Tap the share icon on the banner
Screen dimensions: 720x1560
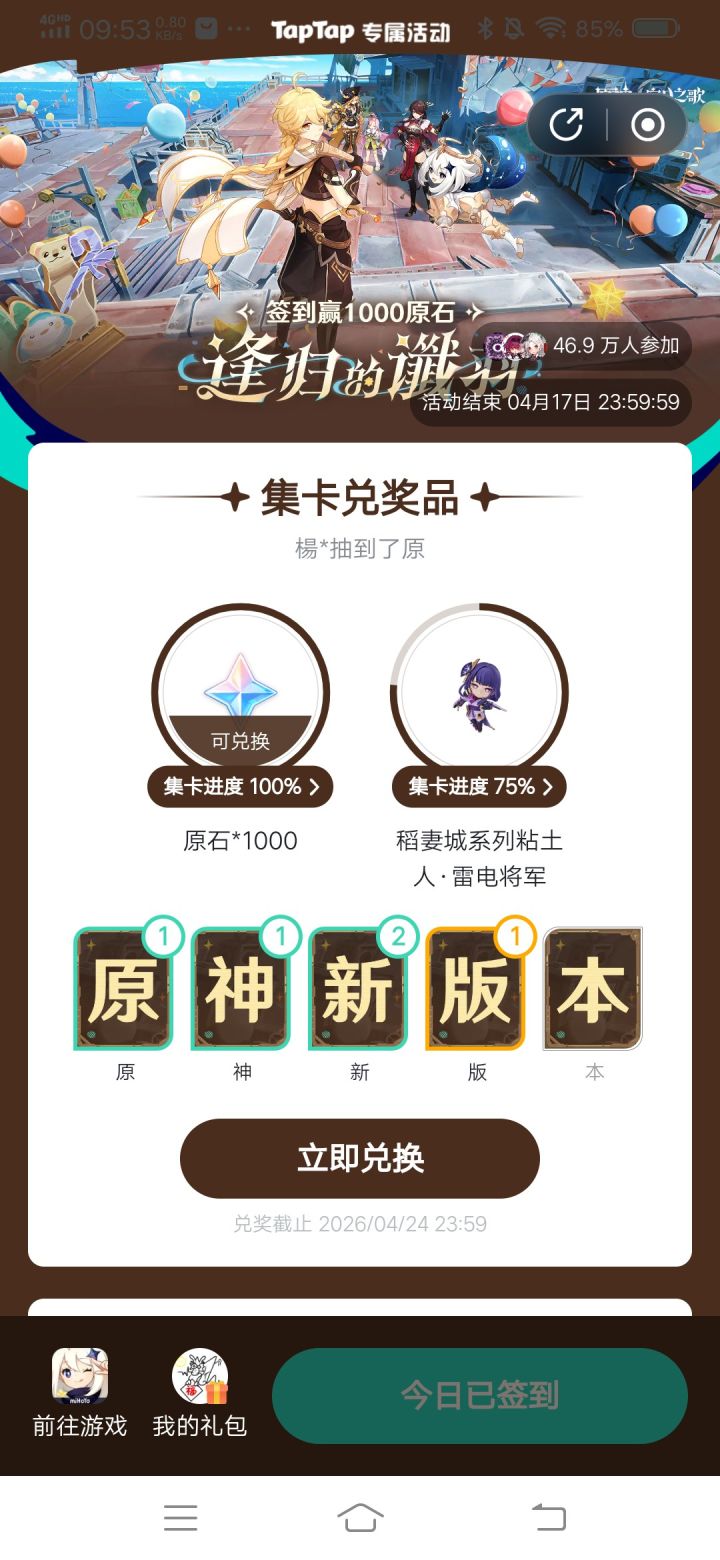pyautogui.click(x=566, y=124)
